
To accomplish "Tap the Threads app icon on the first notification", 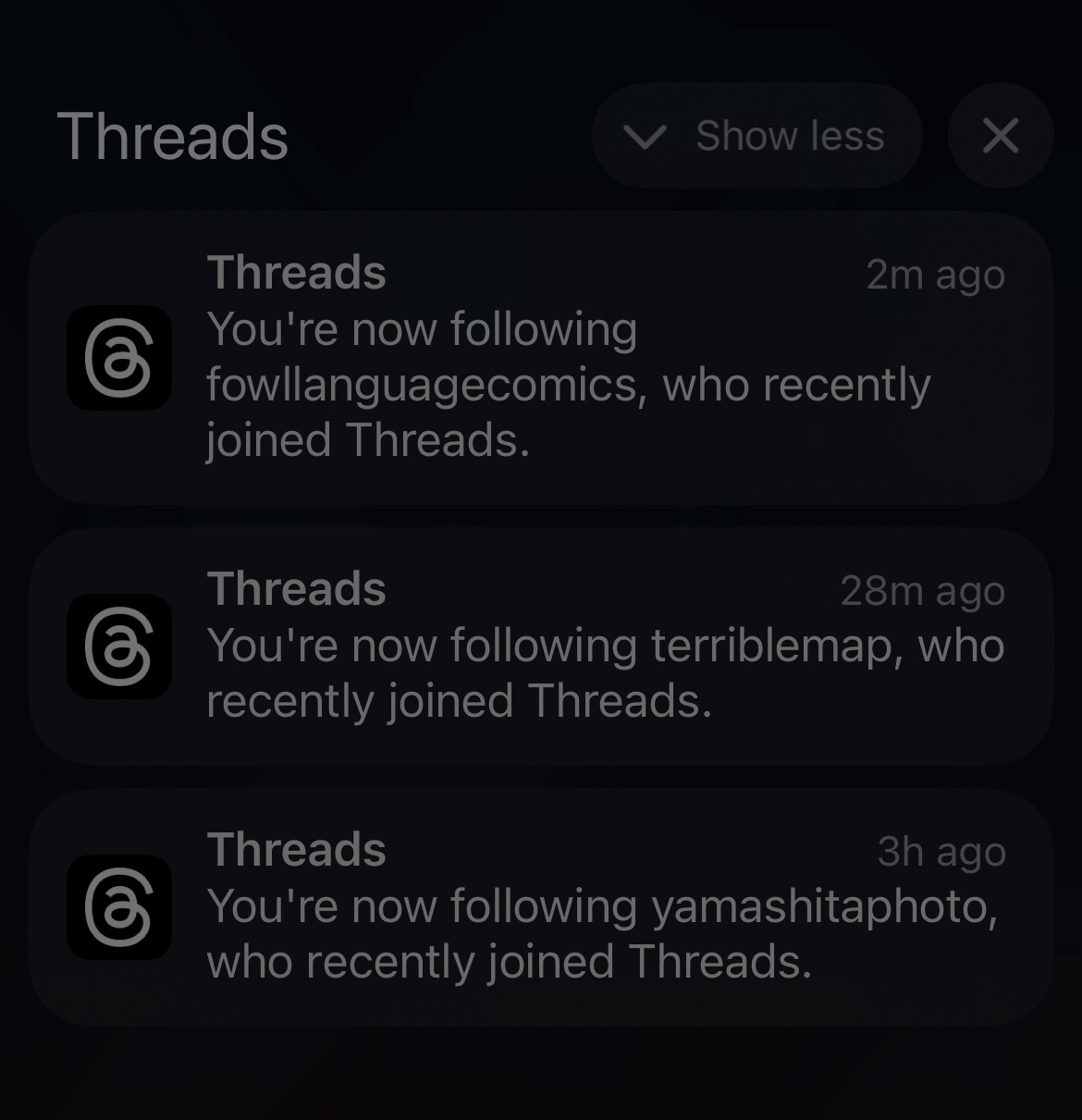I will point(119,360).
